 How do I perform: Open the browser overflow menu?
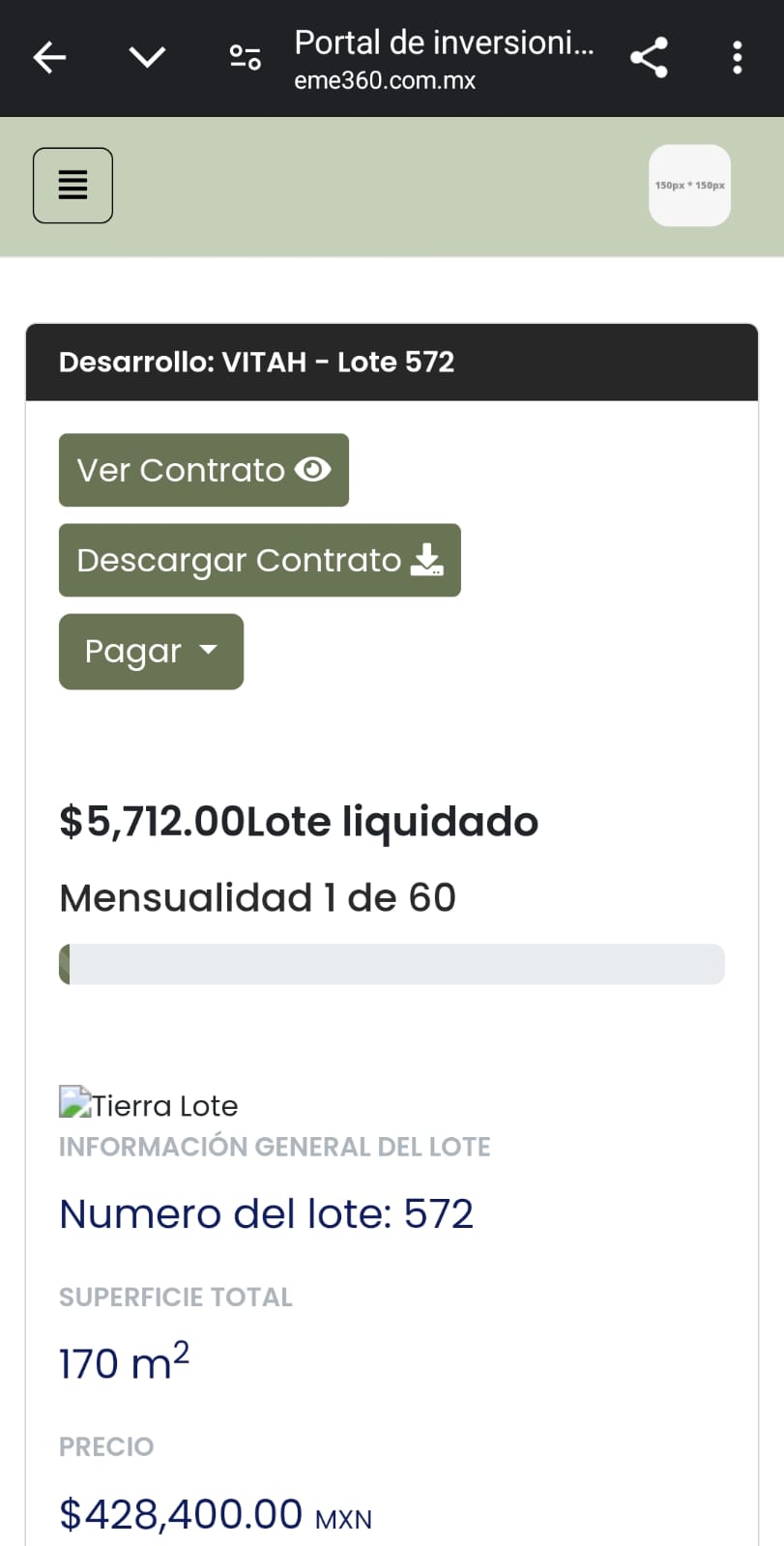click(738, 58)
